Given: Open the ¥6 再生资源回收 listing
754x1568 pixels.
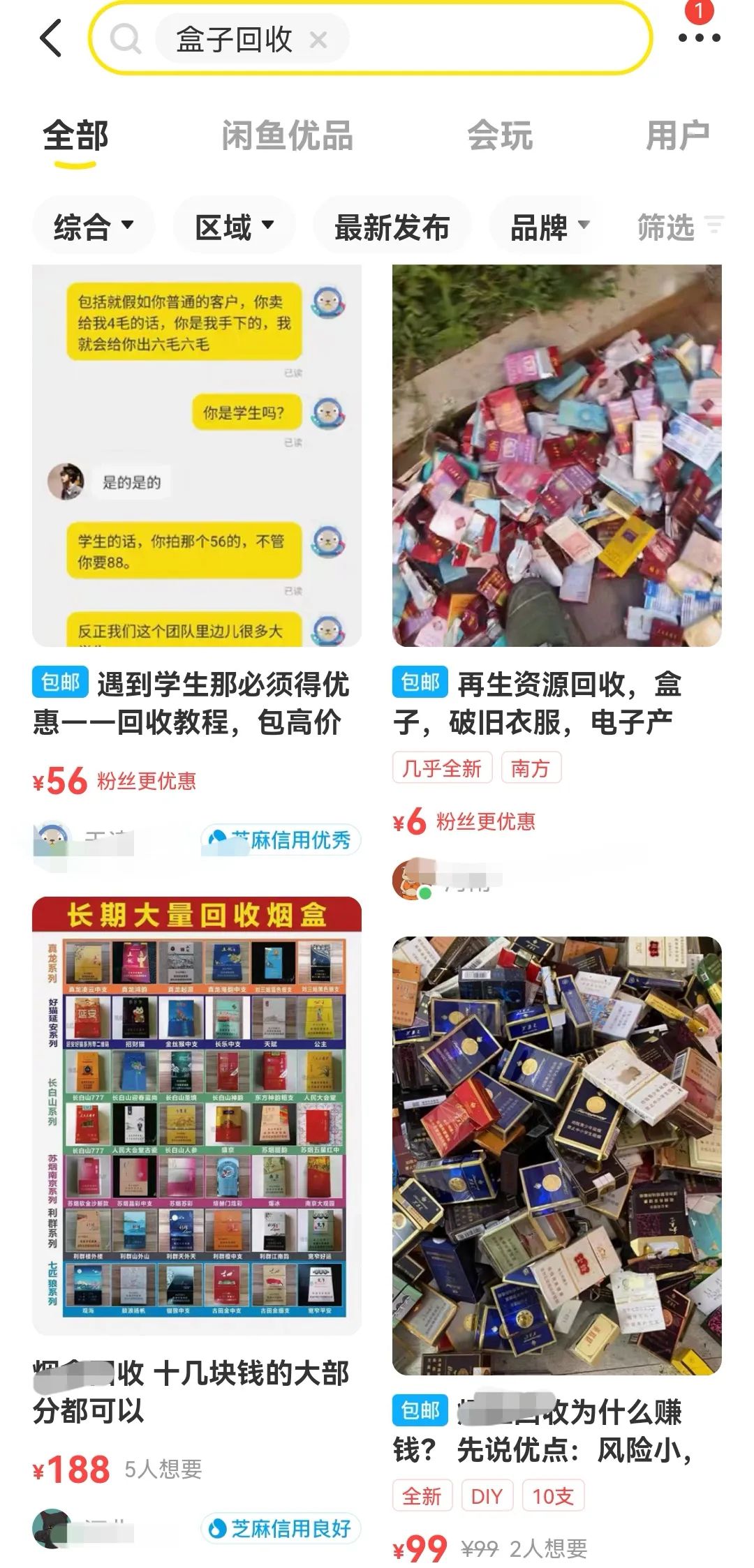Looking at the screenshot, I should coord(556,456).
